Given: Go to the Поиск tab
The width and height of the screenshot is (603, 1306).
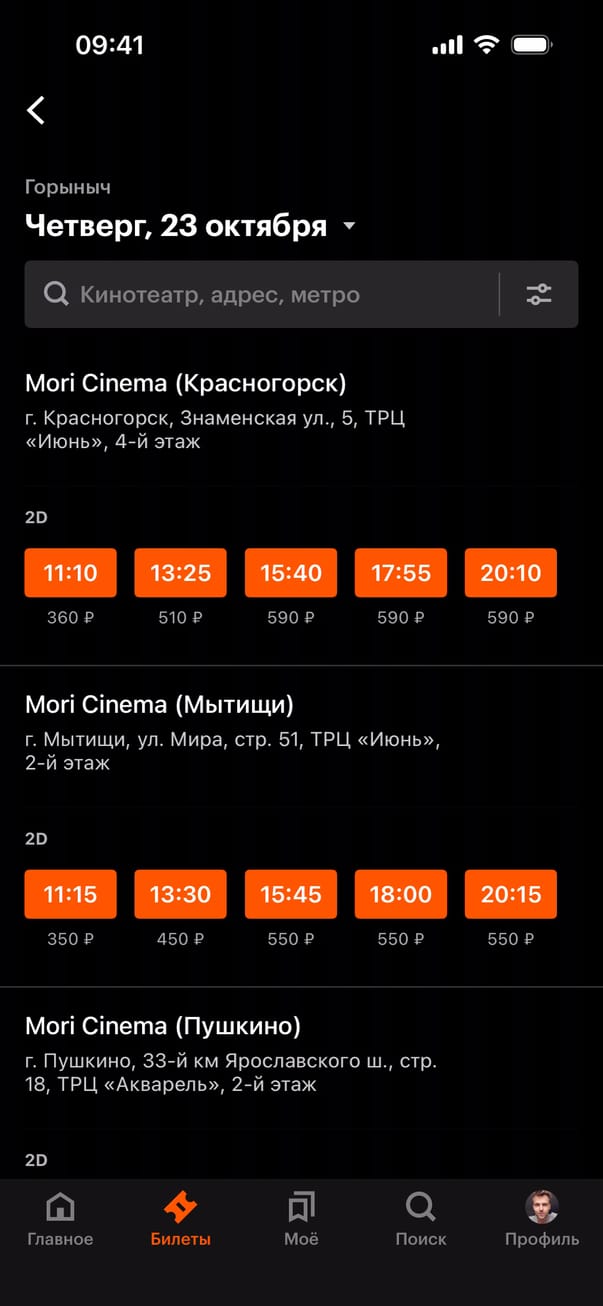Looking at the screenshot, I should coord(421,1220).
